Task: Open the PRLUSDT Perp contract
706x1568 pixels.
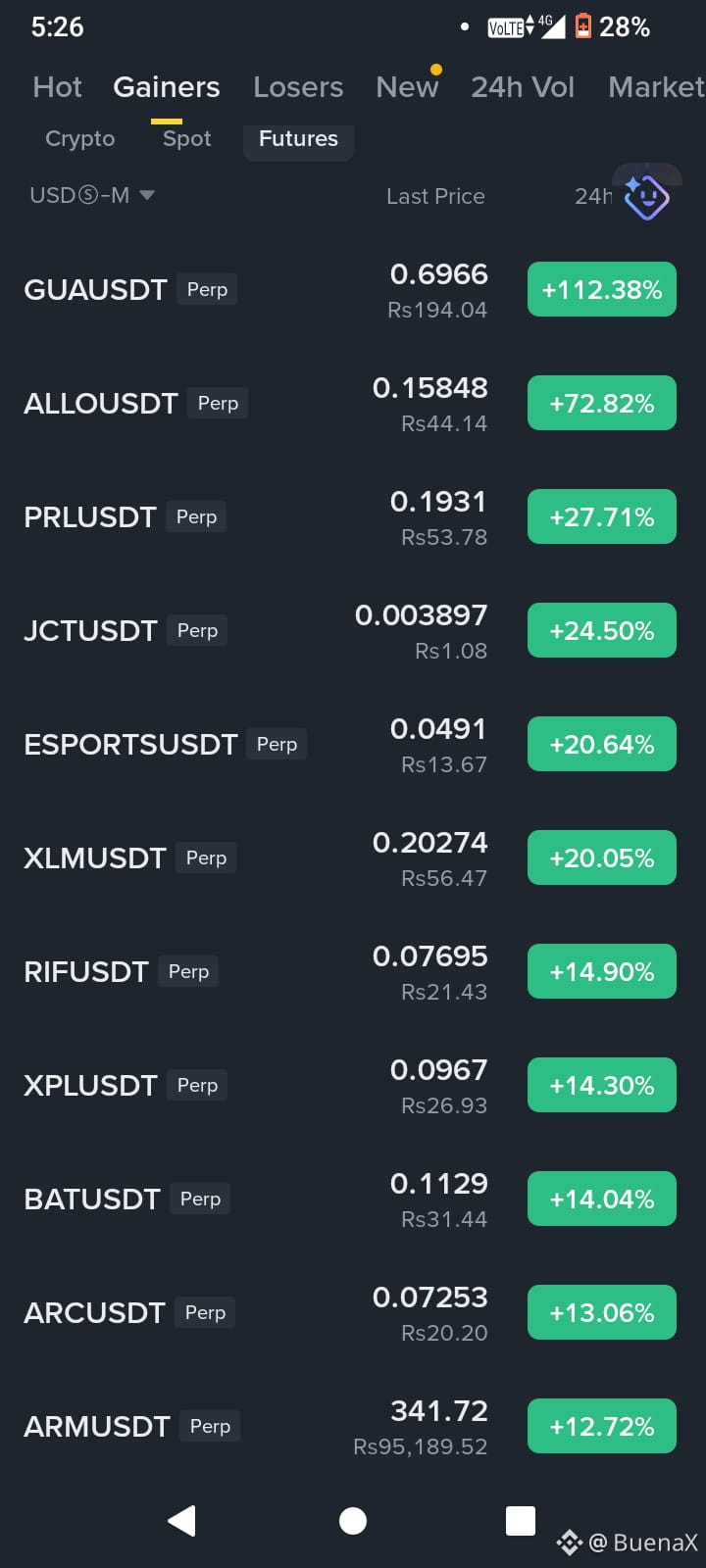Action: tap(353, 517)
